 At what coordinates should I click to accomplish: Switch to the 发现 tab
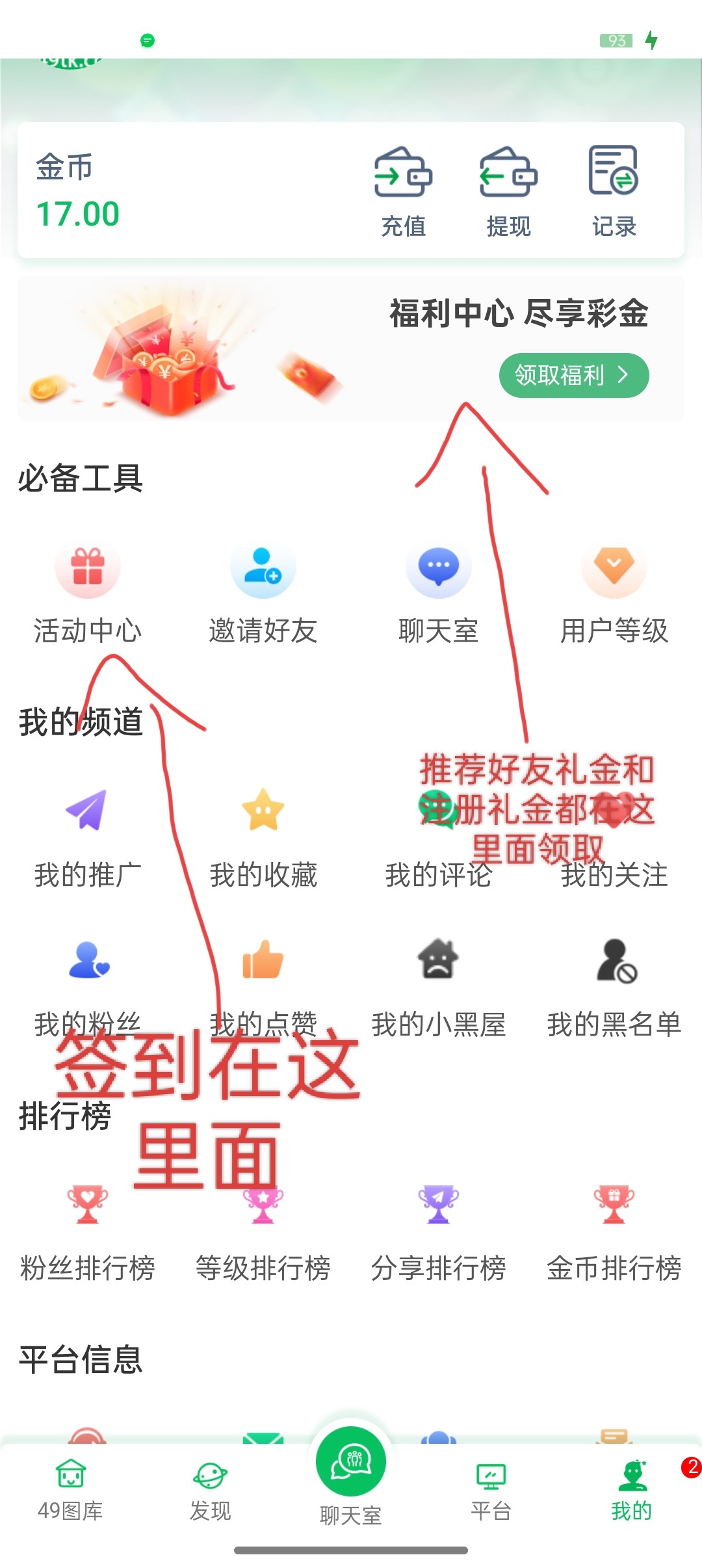pos(210,1490)
